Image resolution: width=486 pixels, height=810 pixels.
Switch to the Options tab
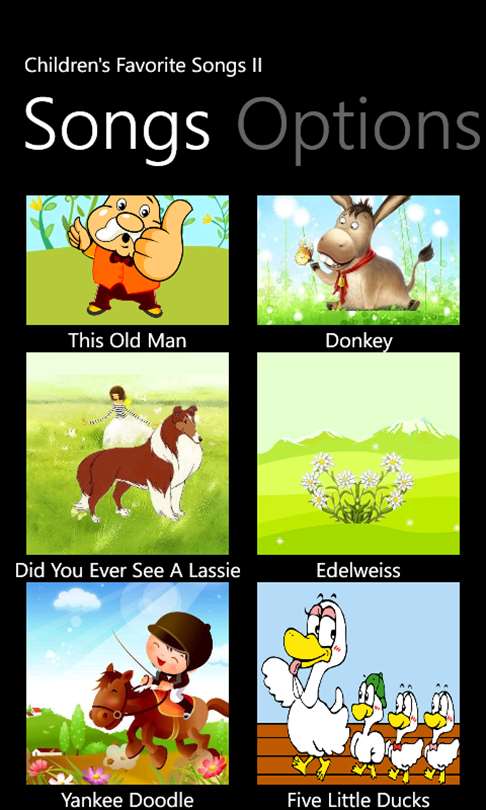[359, 128]
